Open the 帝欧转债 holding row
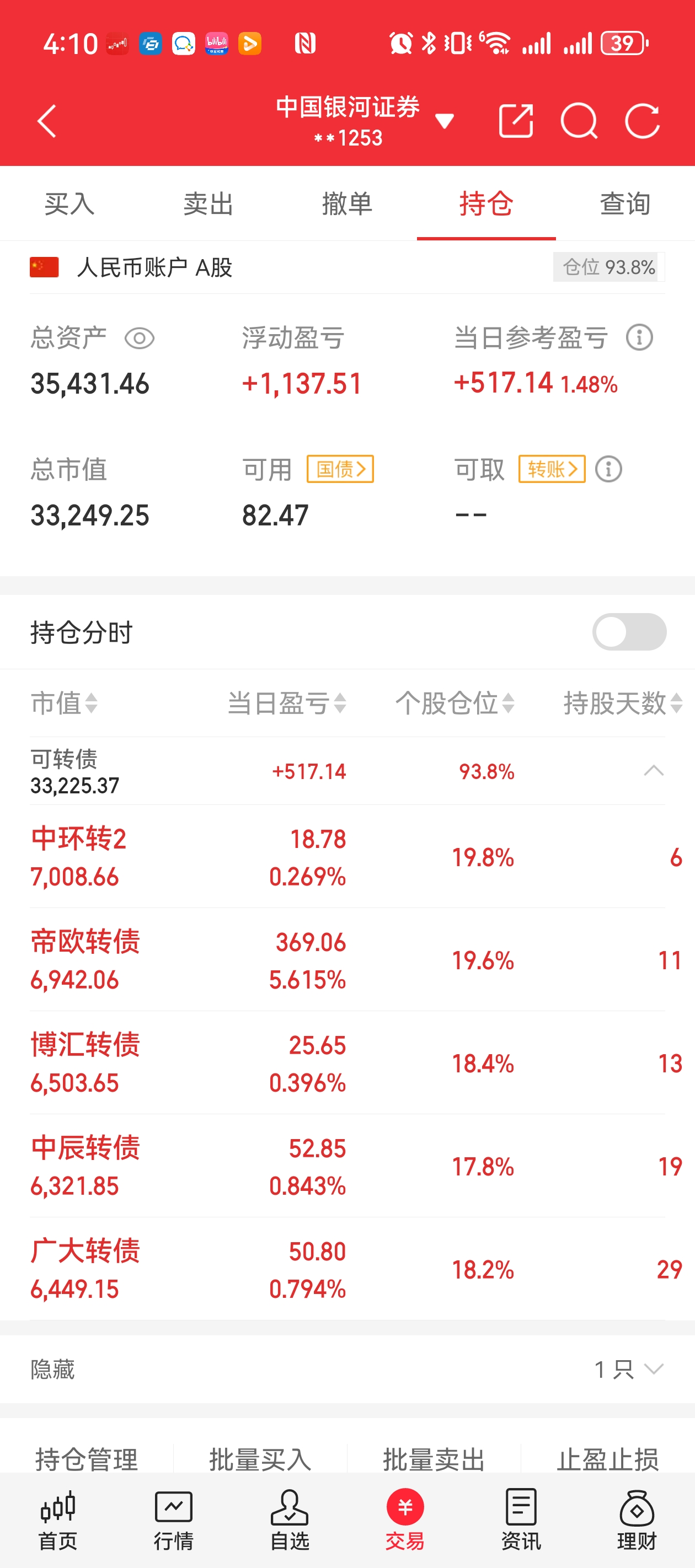The width and height of the screenshot is (695, 1568). coord(347,960)
